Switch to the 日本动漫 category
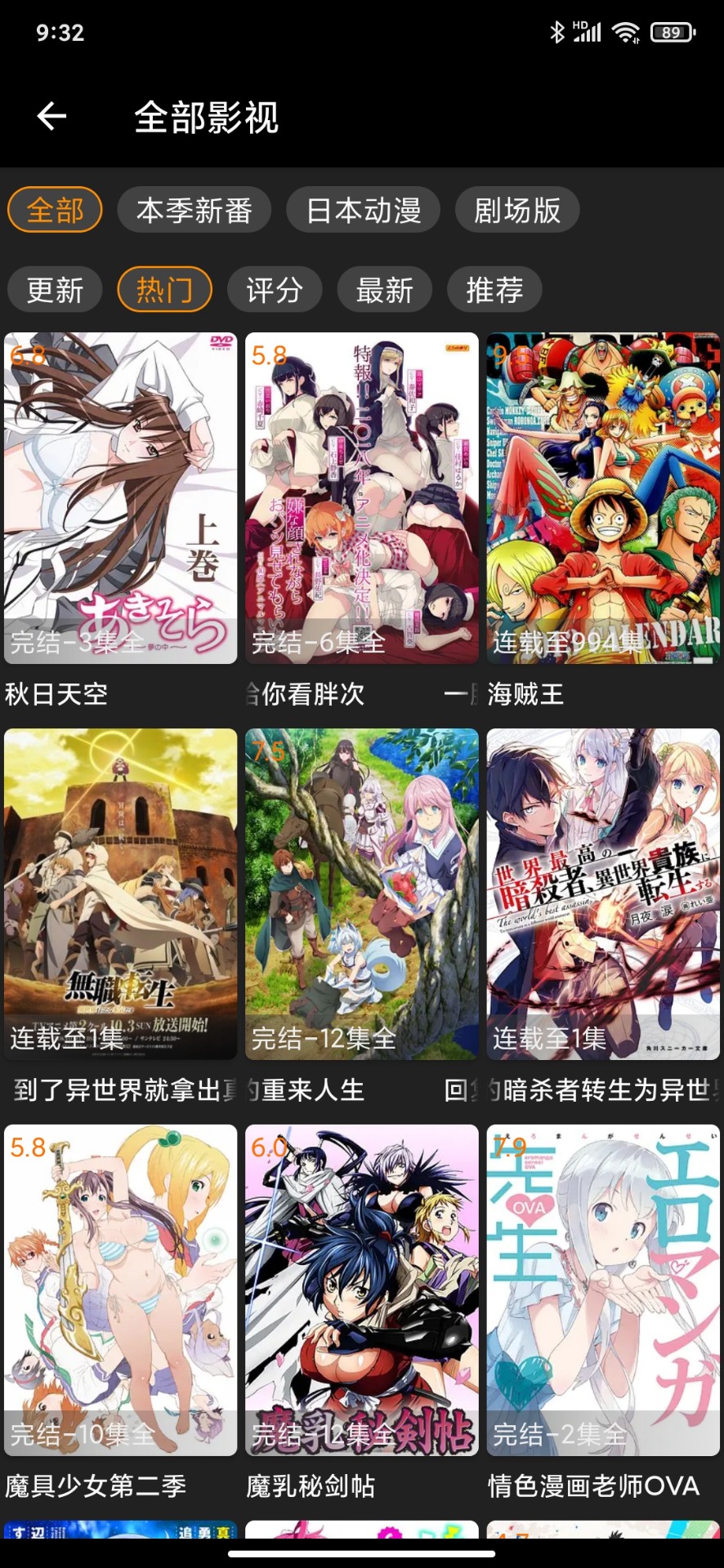Viewport: 724px width, 1568px height. tap(363, 210)
